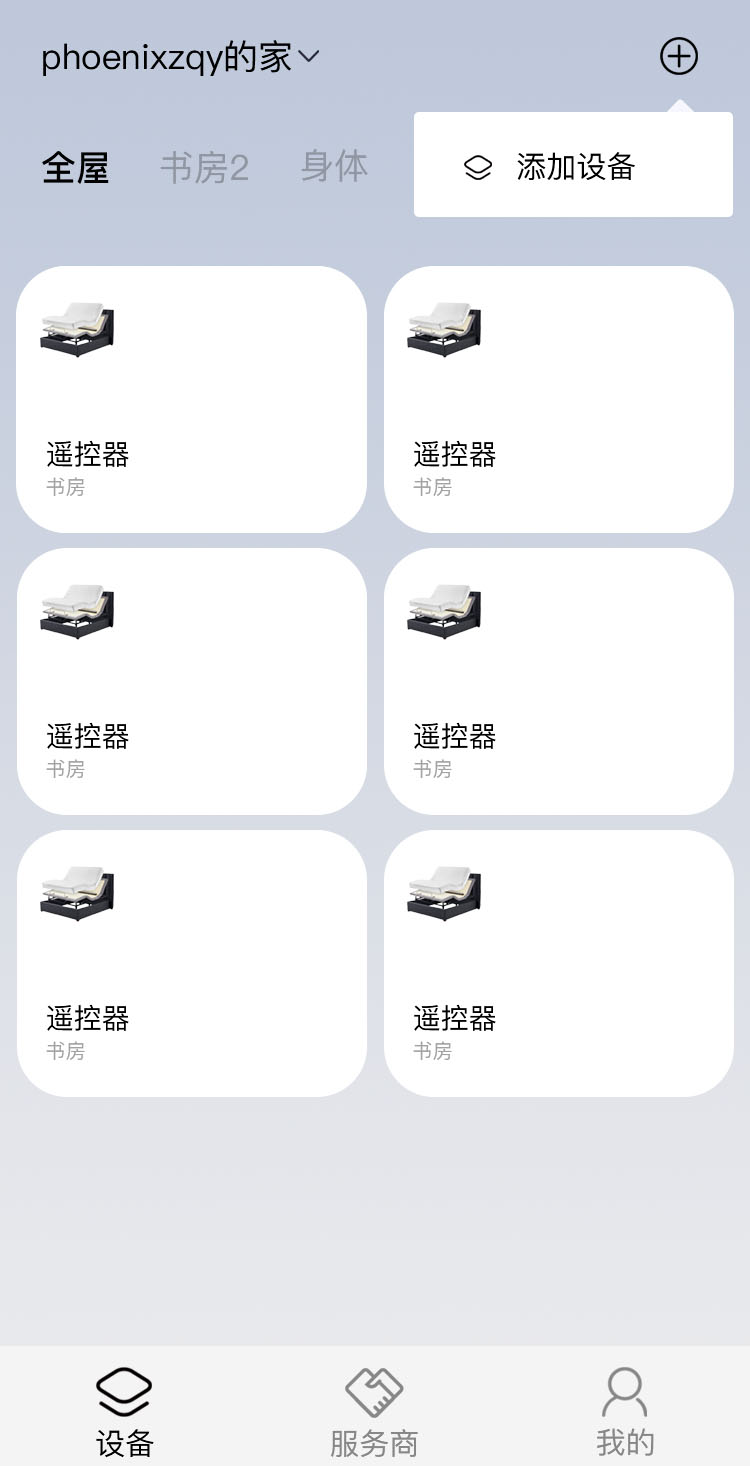Switch to the 书房2 room tab
Viewport: 750px width, 1466px height.
[204, 167]
